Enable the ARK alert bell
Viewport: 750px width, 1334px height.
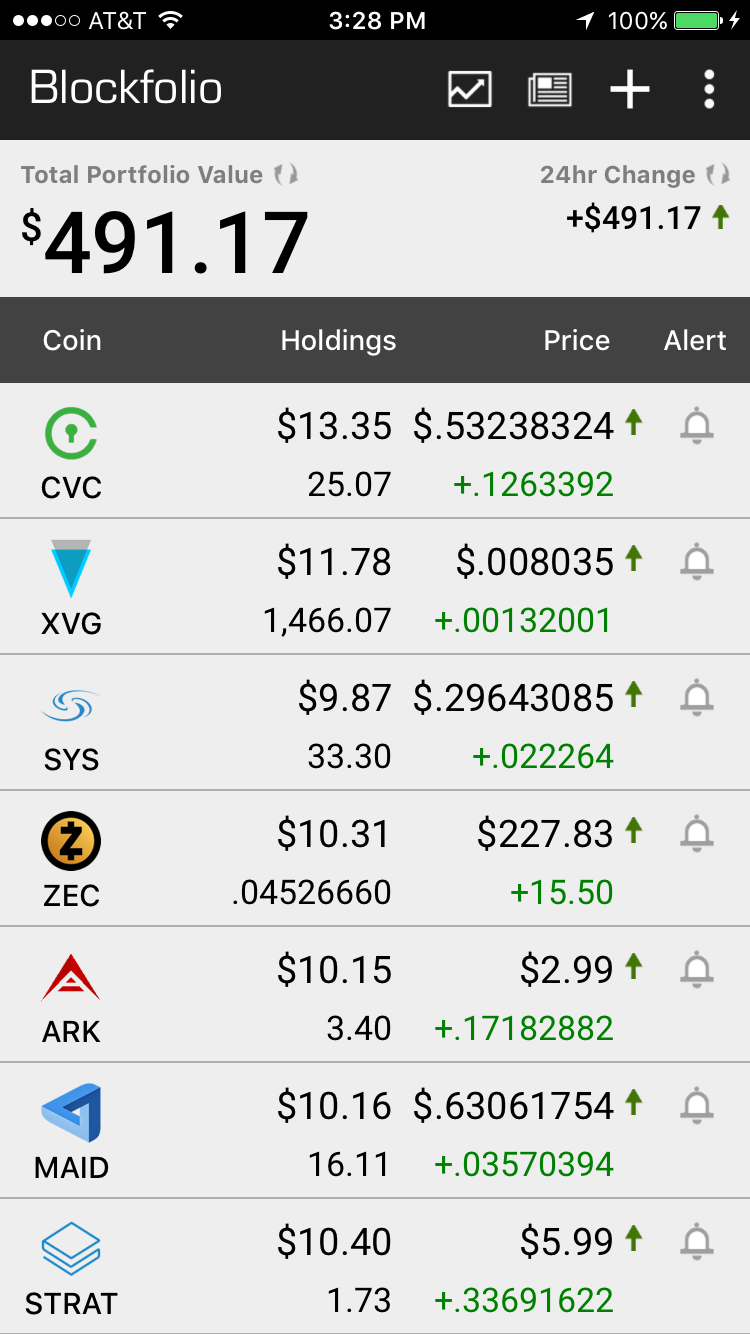point(697,971)
